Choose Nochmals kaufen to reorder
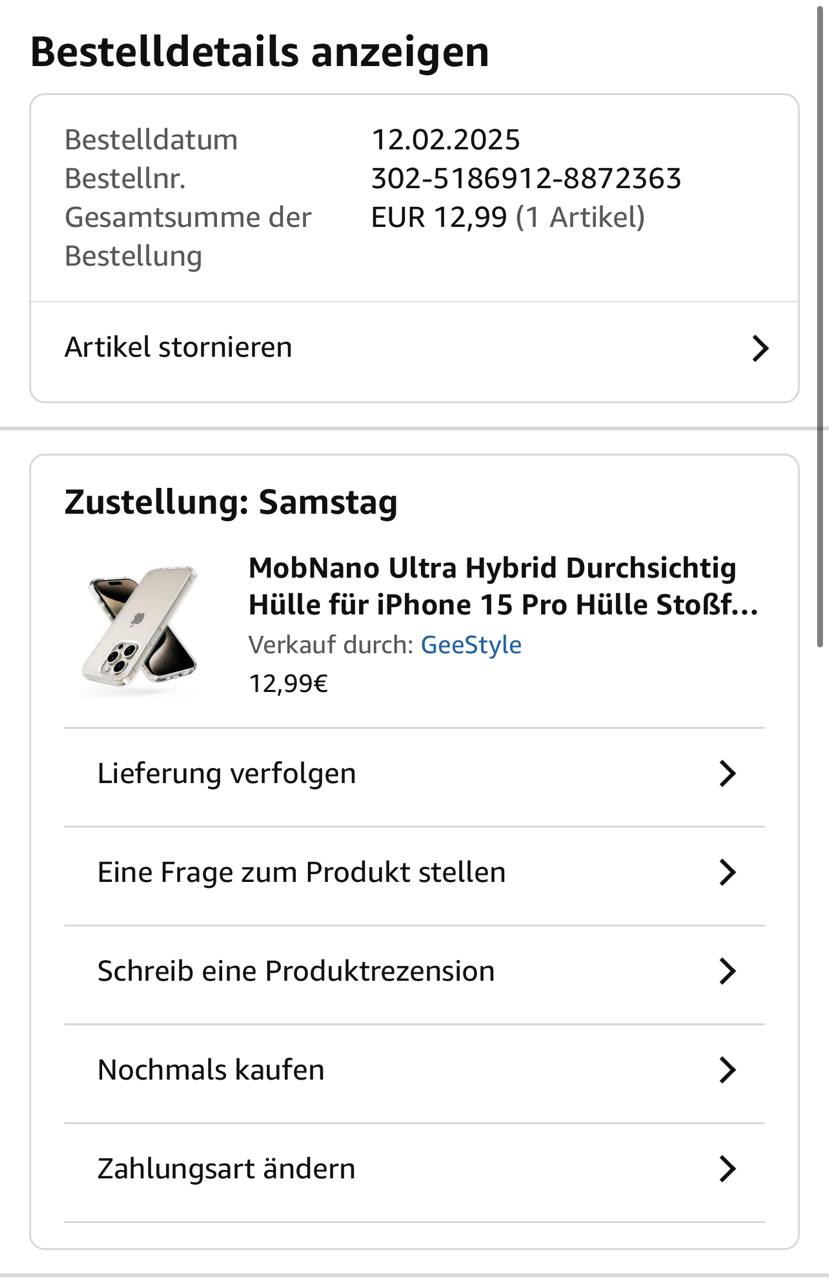The height and width of the screenshot is (1280, 829). 414,1070
